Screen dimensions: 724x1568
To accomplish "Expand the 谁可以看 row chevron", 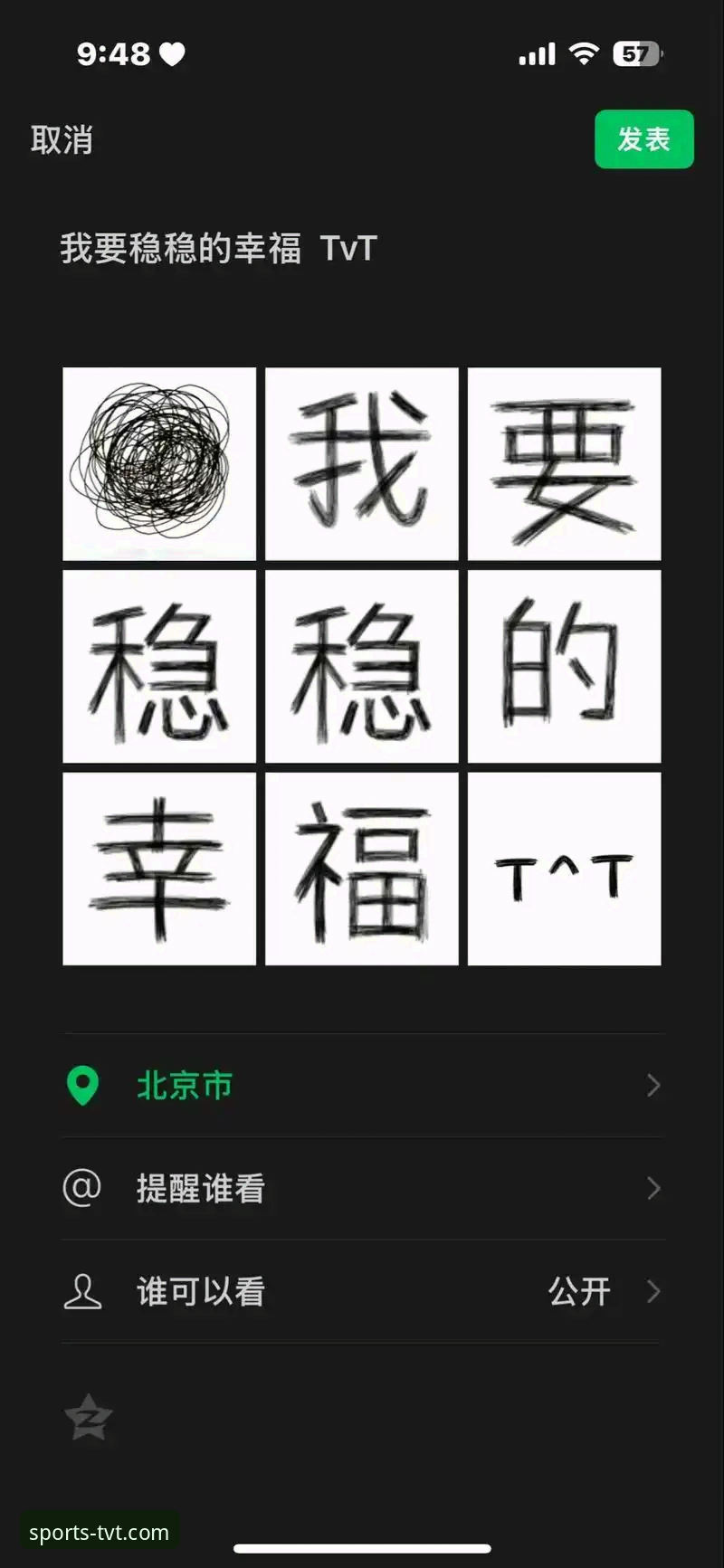I will coord(653,1292).
